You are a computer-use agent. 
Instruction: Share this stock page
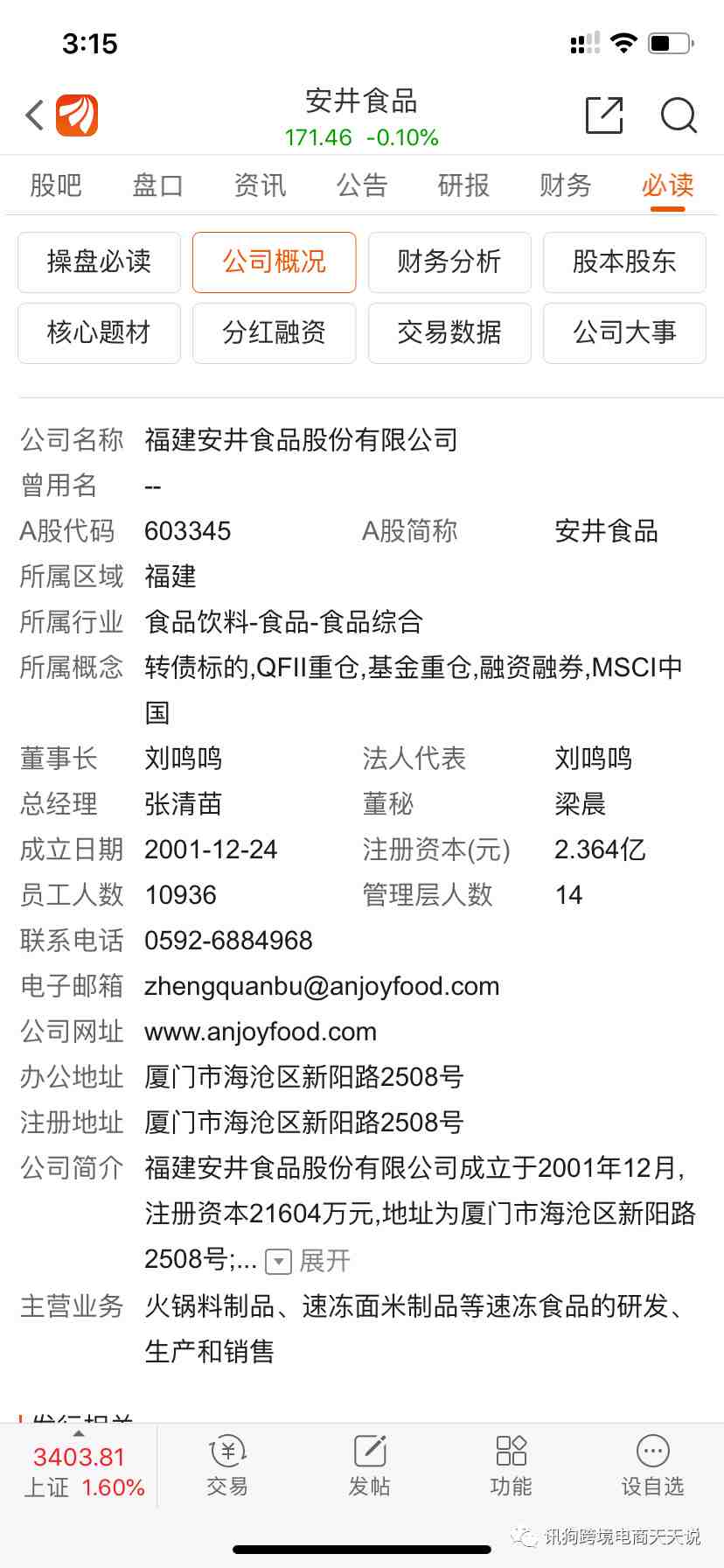click(604, 115)
